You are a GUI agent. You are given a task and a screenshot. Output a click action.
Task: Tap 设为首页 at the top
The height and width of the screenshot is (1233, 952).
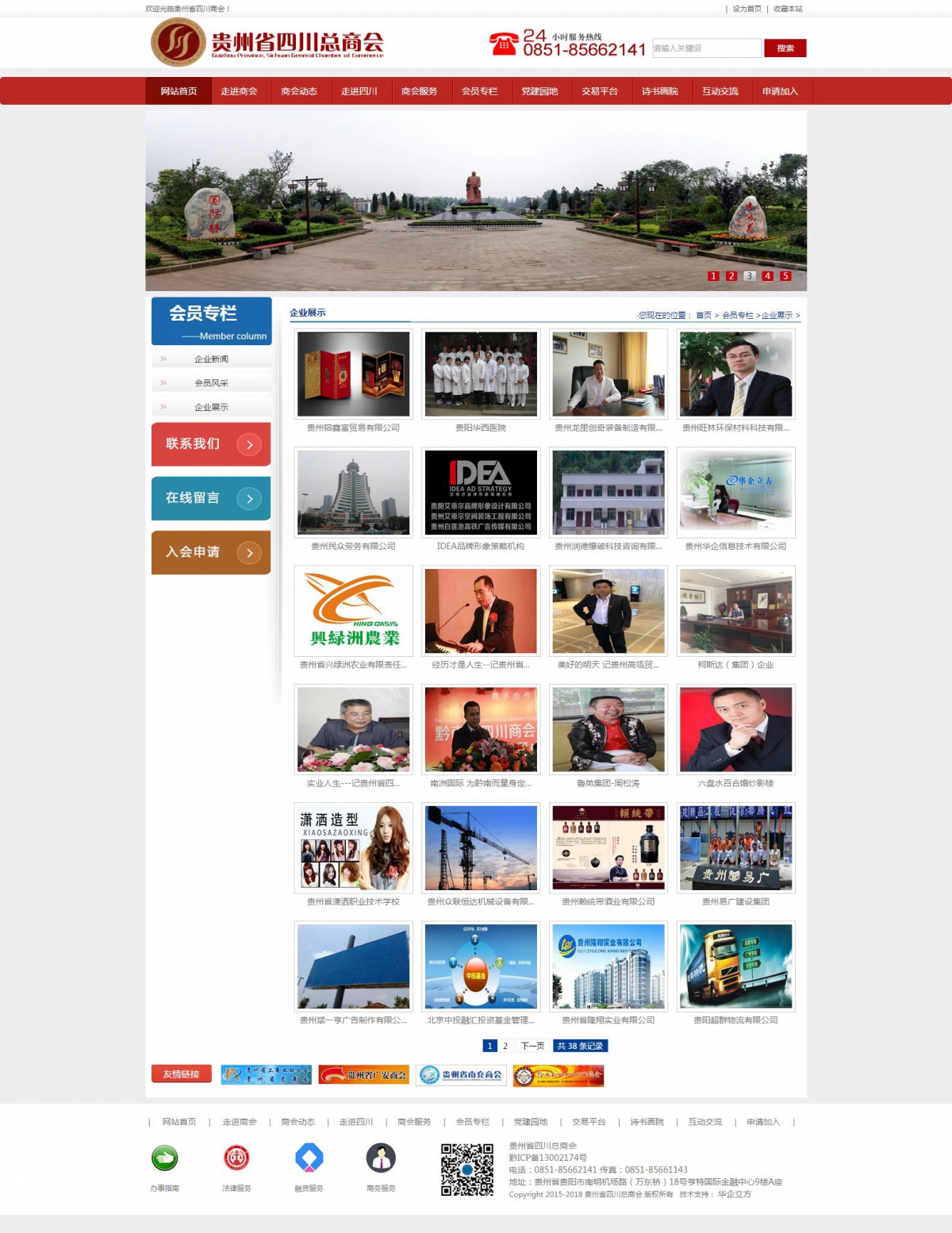(x=747, y=9)
